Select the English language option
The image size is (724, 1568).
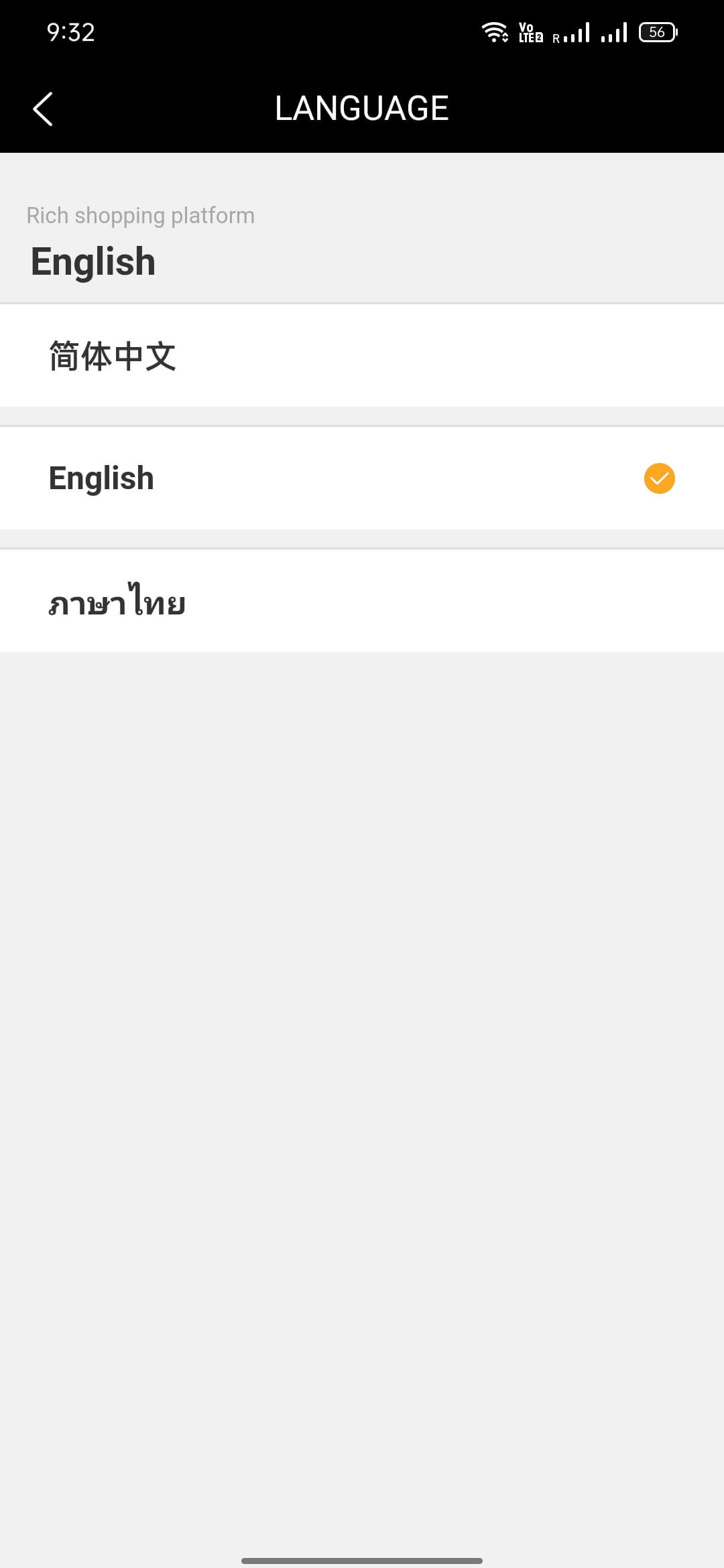pos(362,478)
